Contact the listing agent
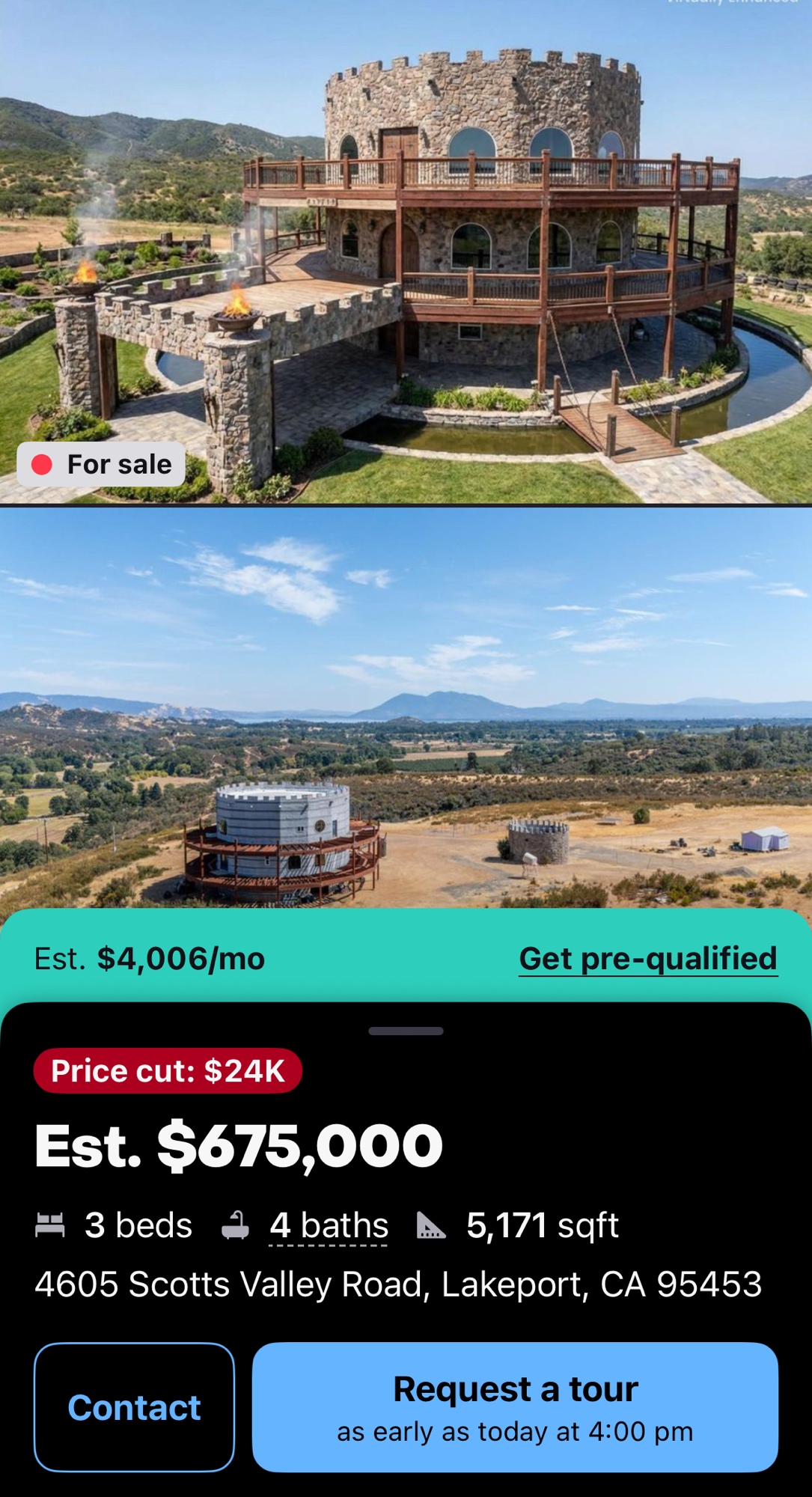This screenshot has height=1497, width=812. tap(134, 1407)
